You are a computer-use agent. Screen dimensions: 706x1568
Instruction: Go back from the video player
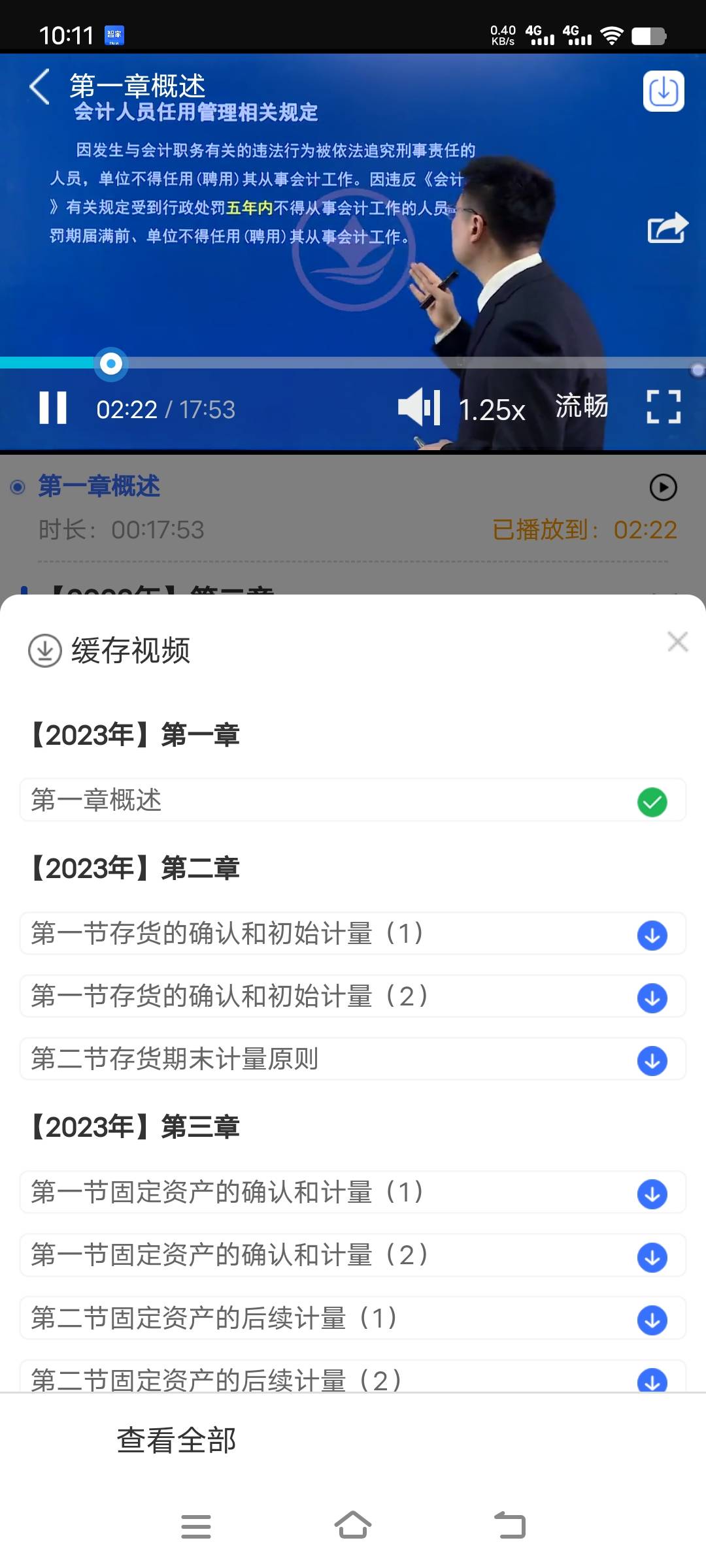(x=40, y=87)
